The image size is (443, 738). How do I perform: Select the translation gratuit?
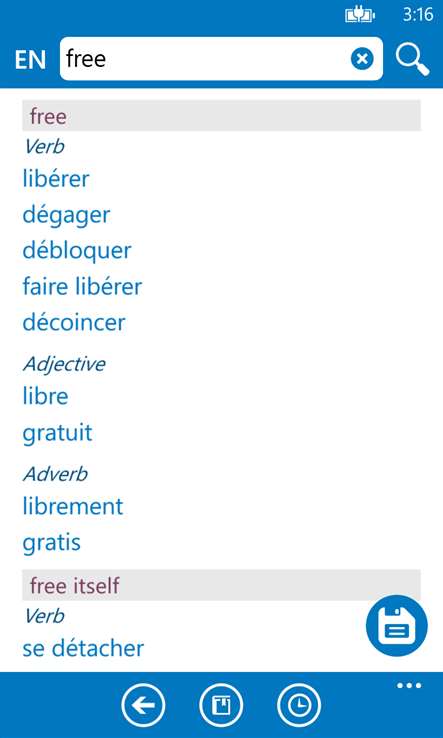(57, 433)
